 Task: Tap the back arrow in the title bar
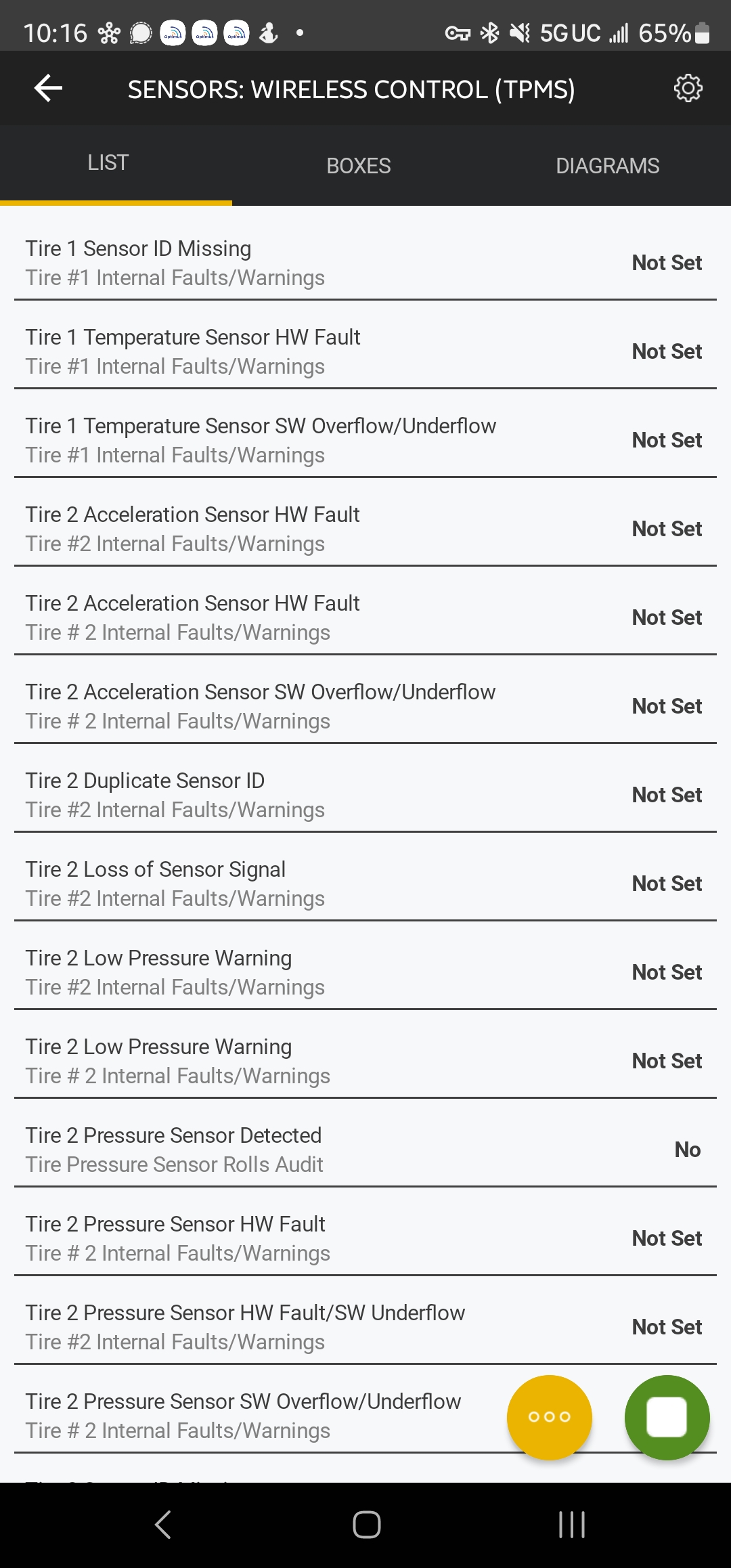tap(46, 87)
